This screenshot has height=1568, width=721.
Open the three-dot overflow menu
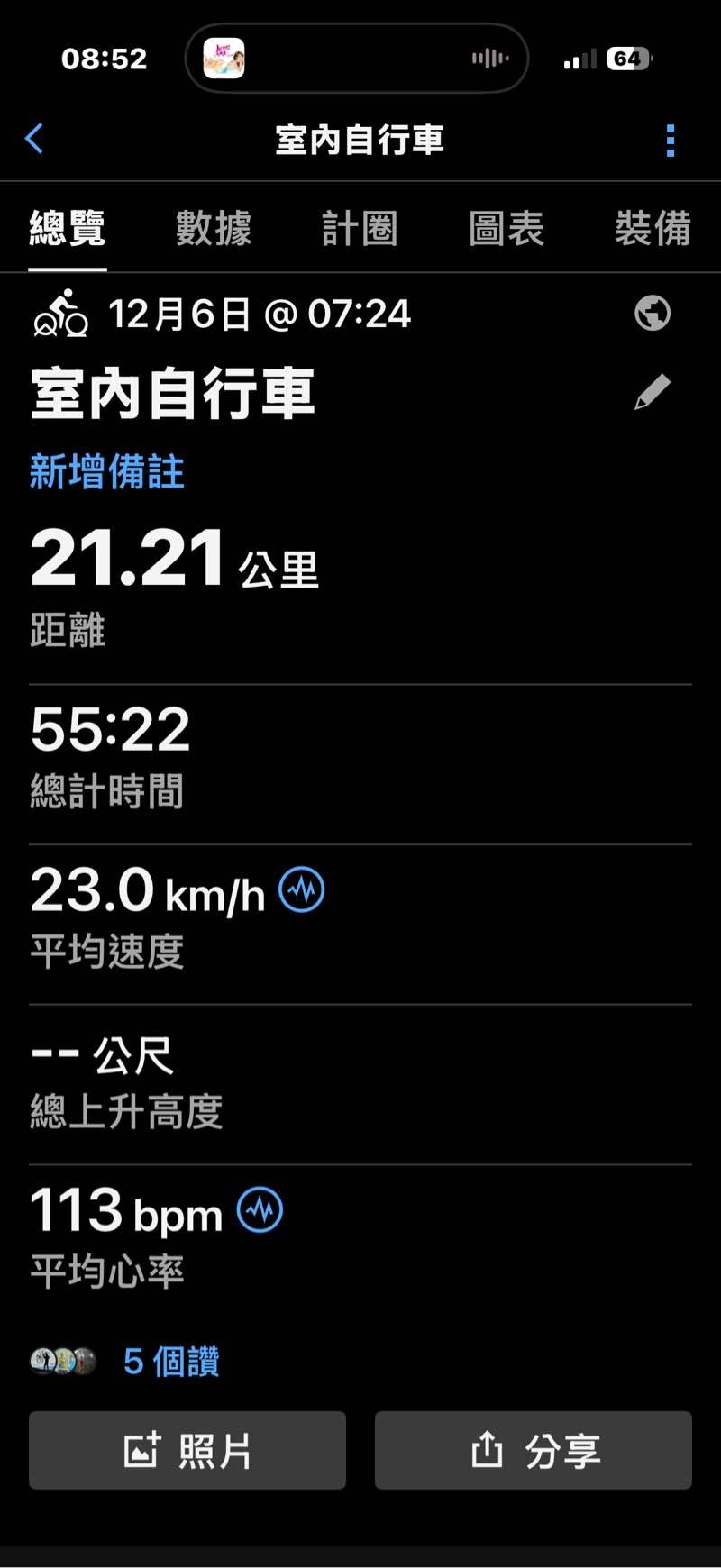(x=670, y=141)
